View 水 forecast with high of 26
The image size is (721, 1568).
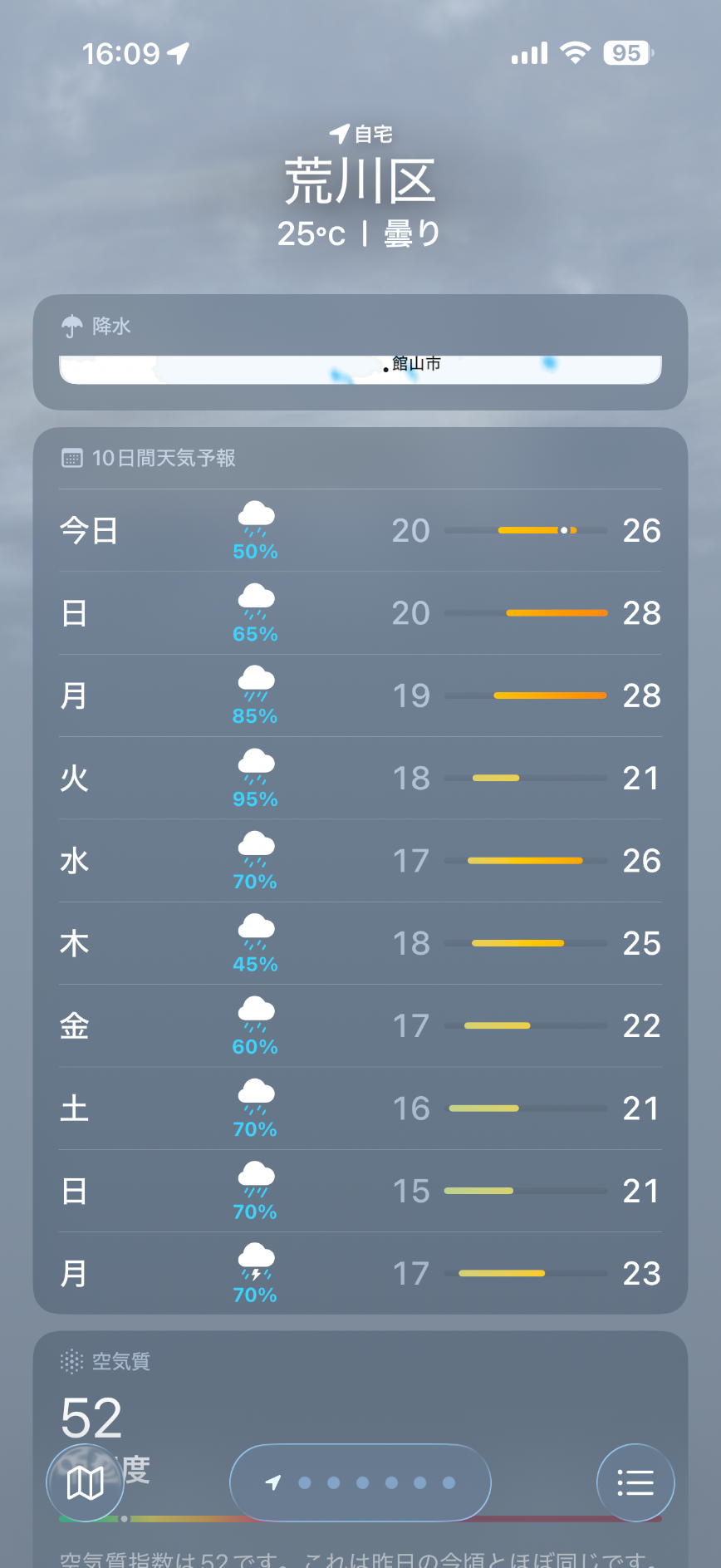(360, 861)
